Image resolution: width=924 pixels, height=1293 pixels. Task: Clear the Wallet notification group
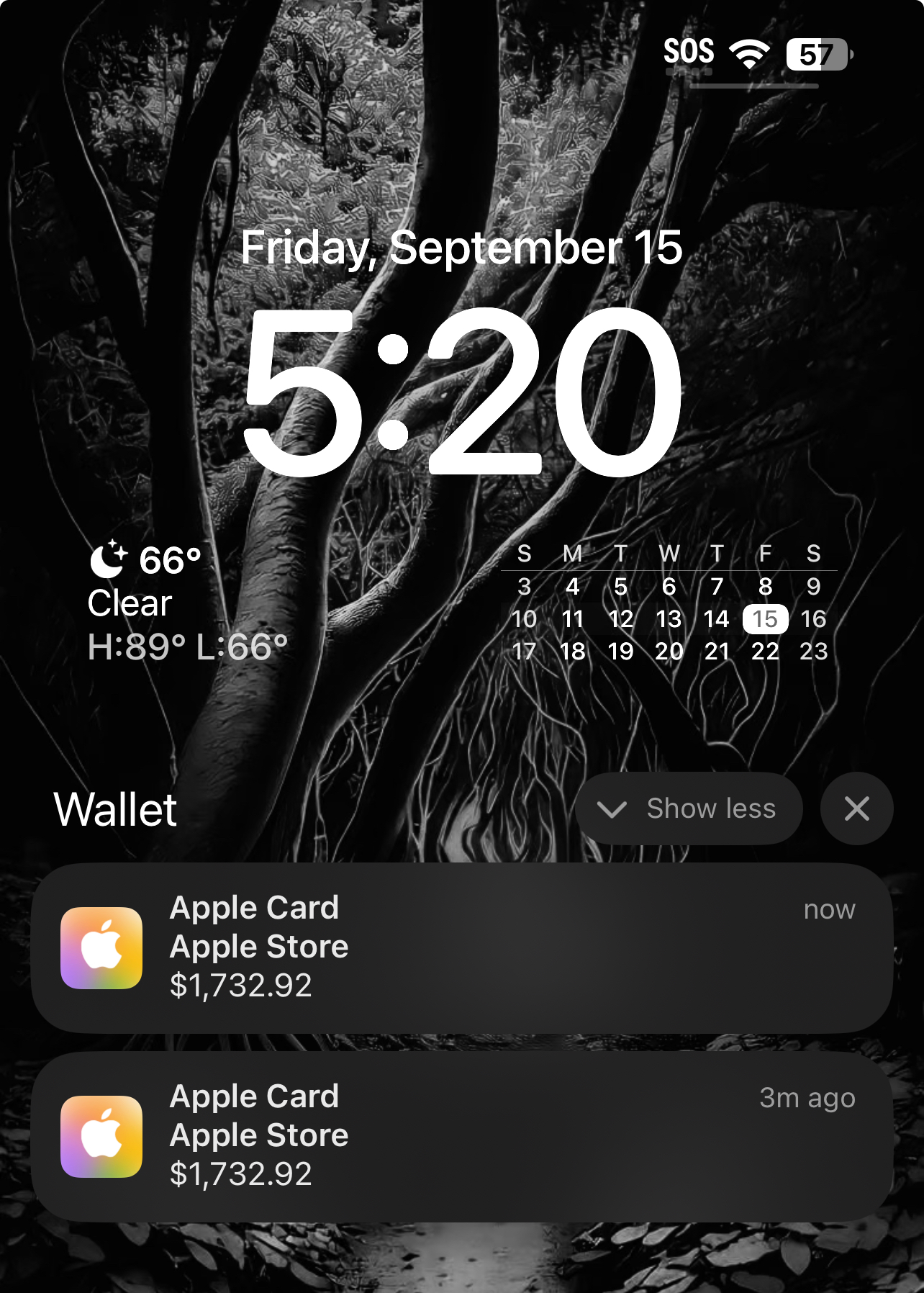(x=856, y=808)
